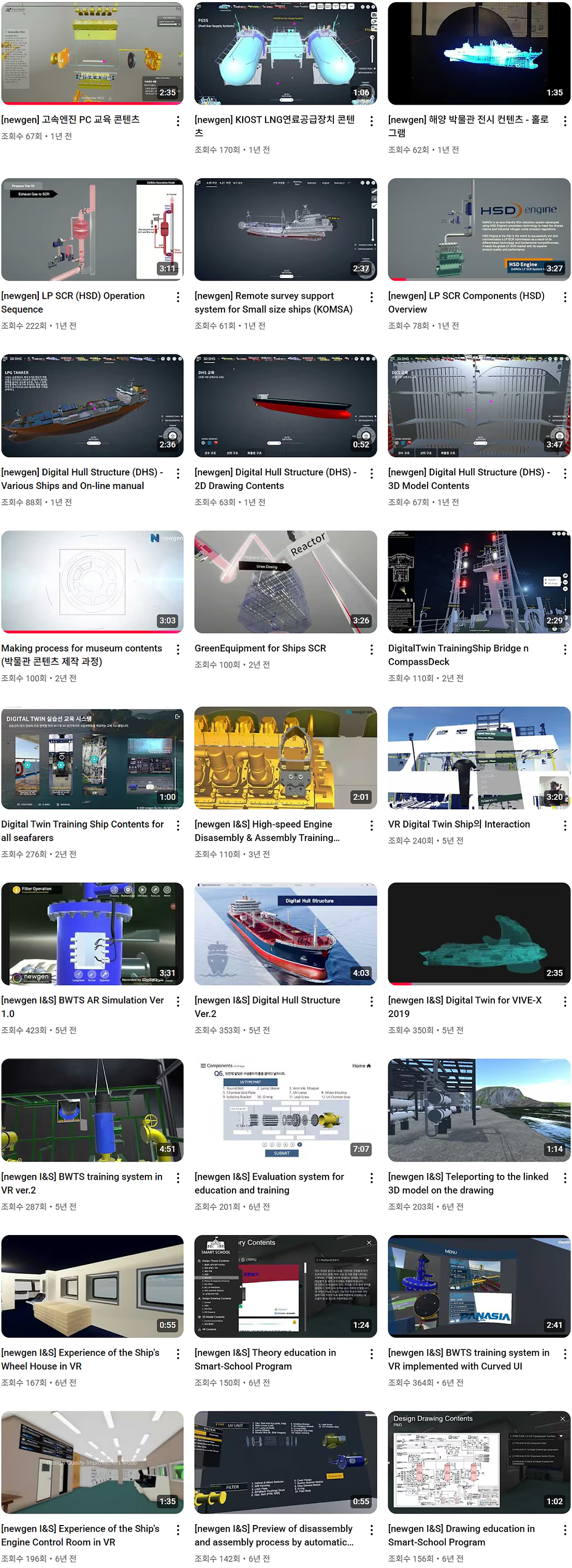Open options for DHS 2D Drawing Contents video
572x1568 pixels.
(371, 474)
